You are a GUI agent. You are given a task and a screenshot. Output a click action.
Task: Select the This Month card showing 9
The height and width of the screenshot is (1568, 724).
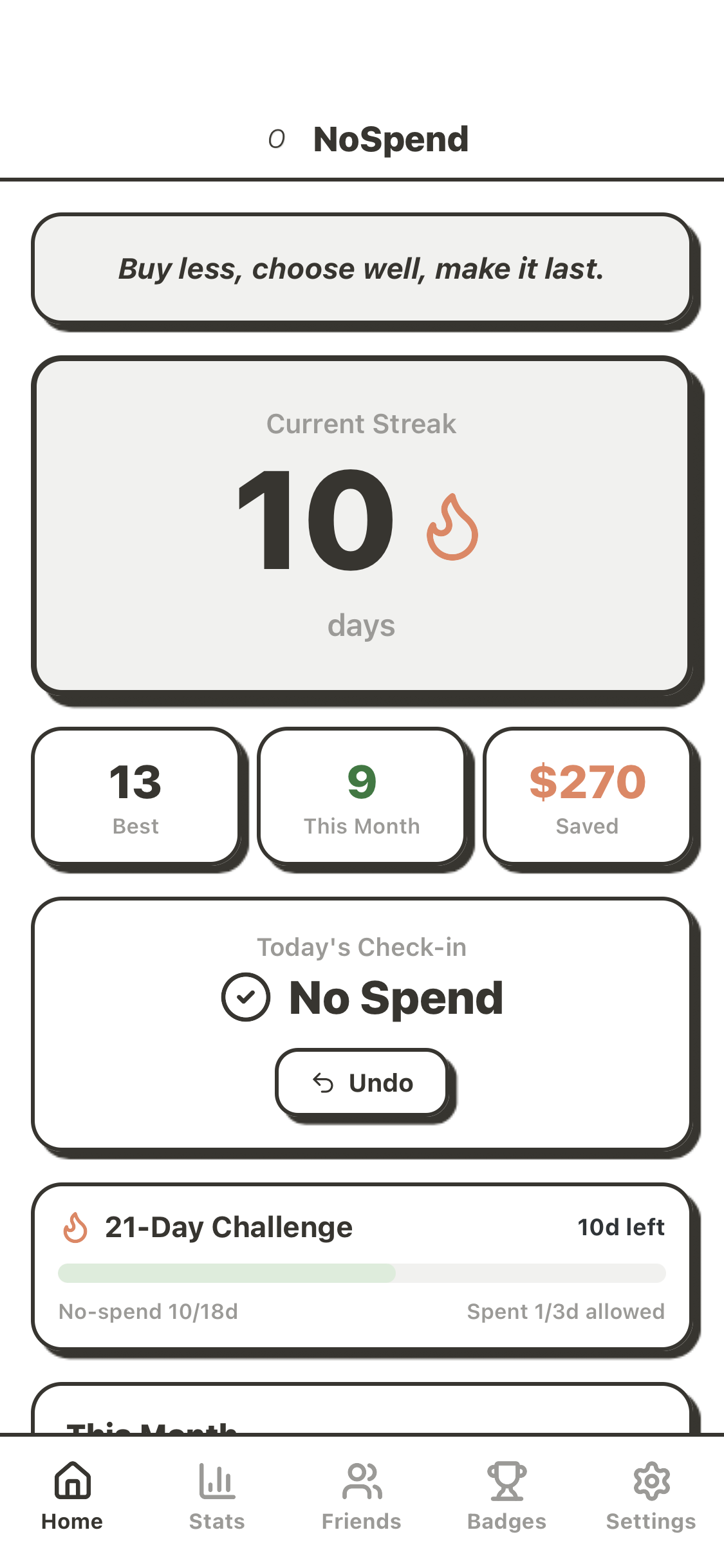point(362,797)
